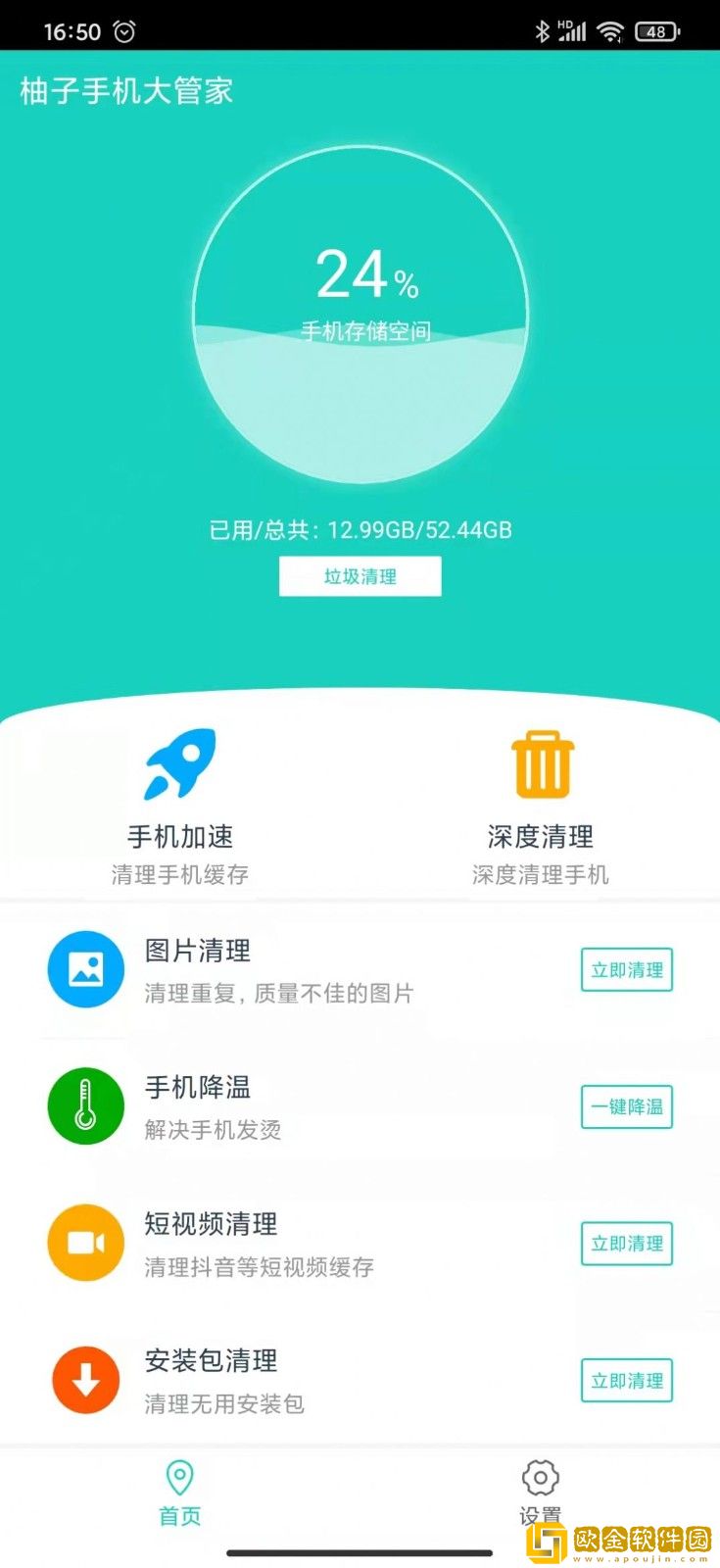Tap the trash can icon for 深度清理
The image size is (720, 1568).
point(541,762)
